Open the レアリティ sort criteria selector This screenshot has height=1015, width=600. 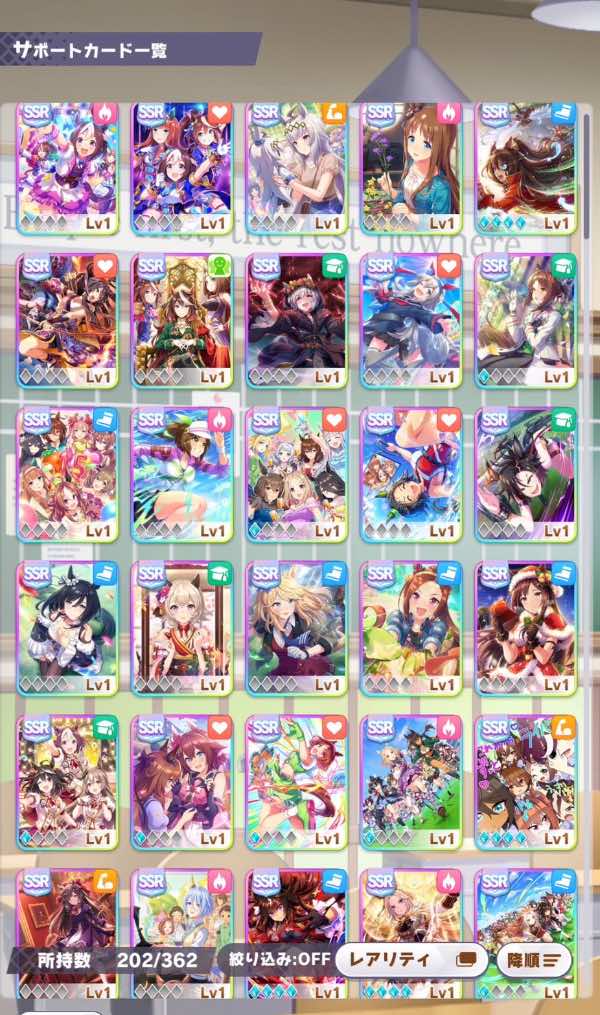410,959
